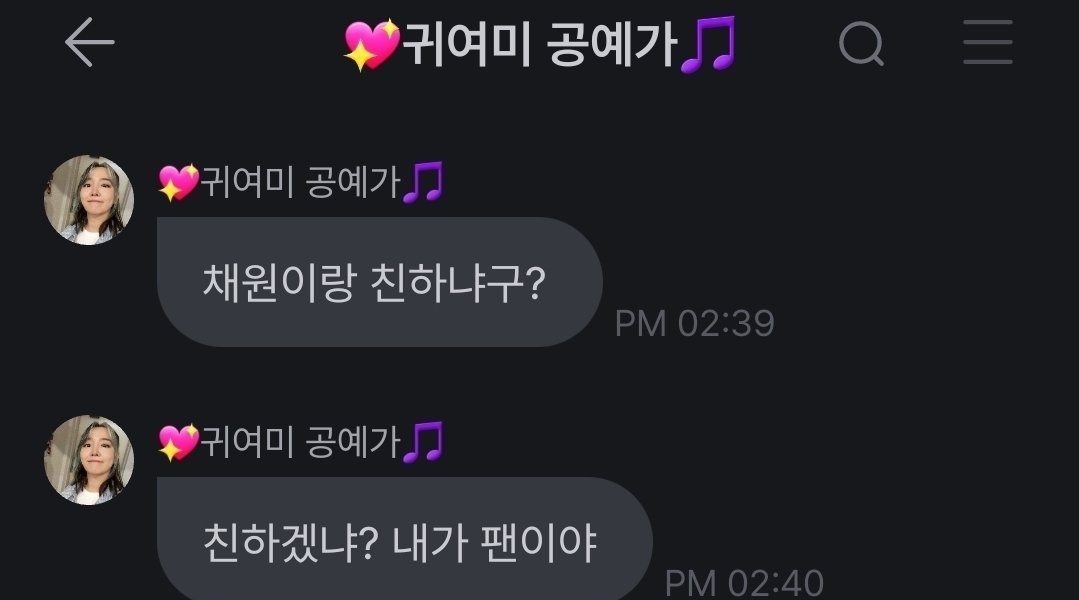
Task: Go back using the top-left arrow
Action: [89, 45]
